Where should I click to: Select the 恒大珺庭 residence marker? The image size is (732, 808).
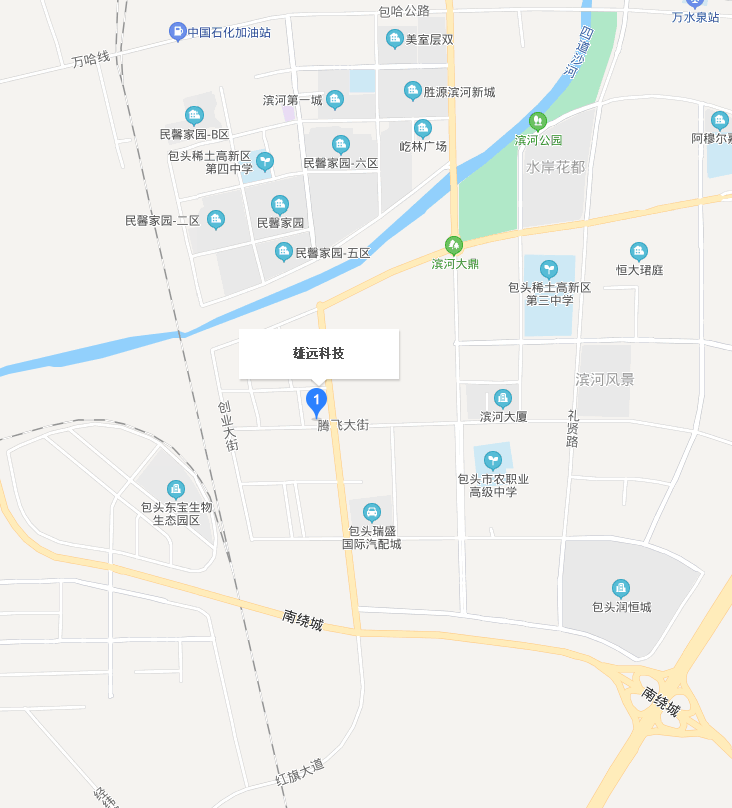(x=639, y=251)
